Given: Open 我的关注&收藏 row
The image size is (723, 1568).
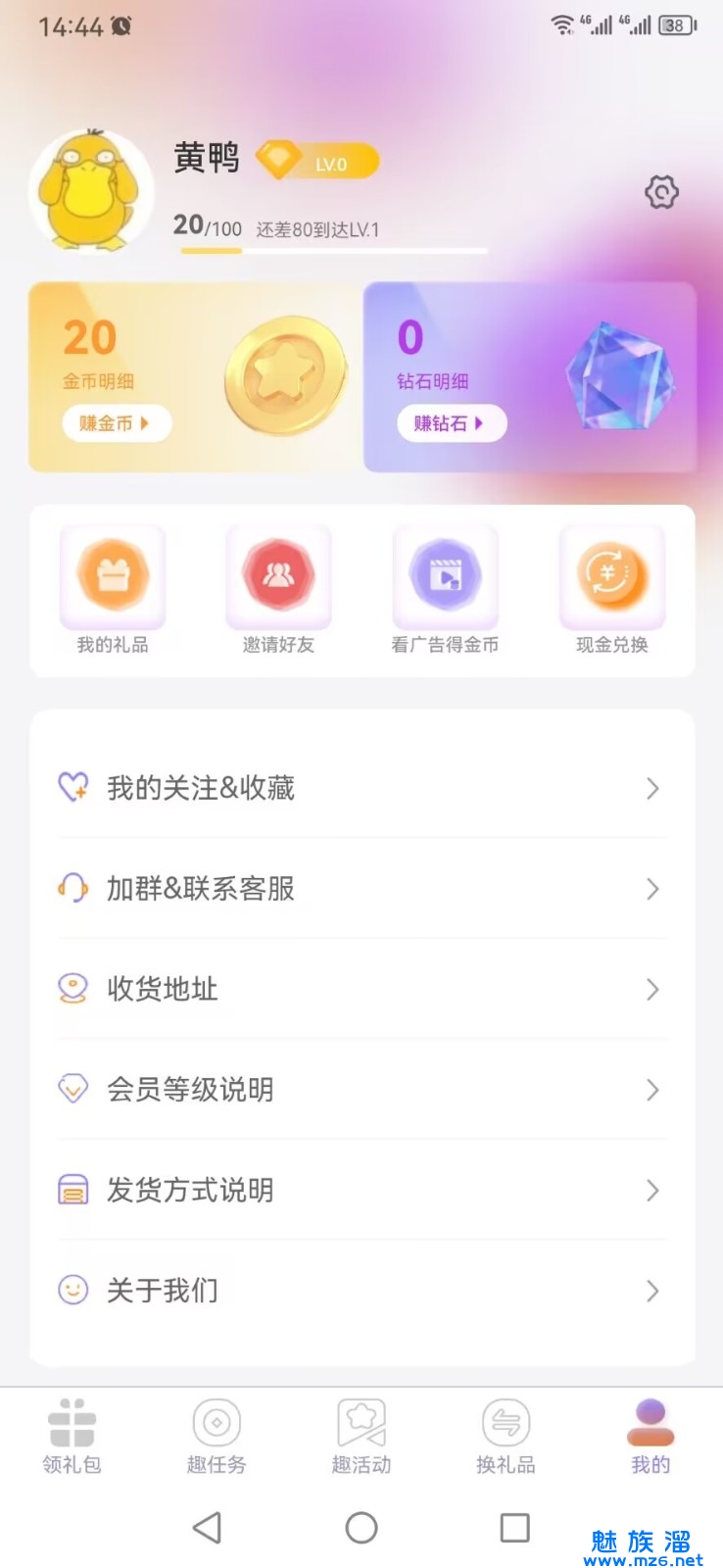Looking at the screenshot, I should point(361,788).
